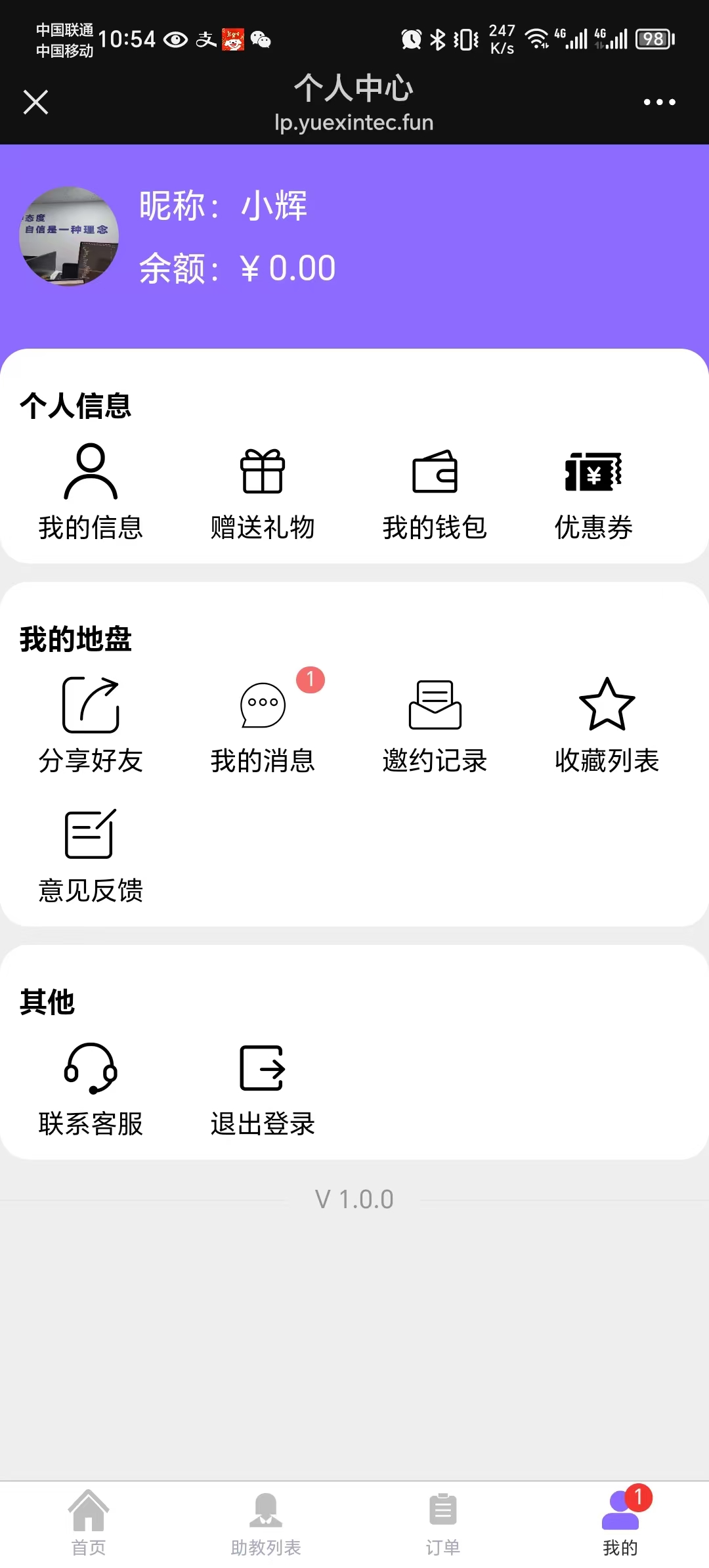This screenshot has height=1568, width=709.
Task: Check 我的消息 messages
Action: 263,724
